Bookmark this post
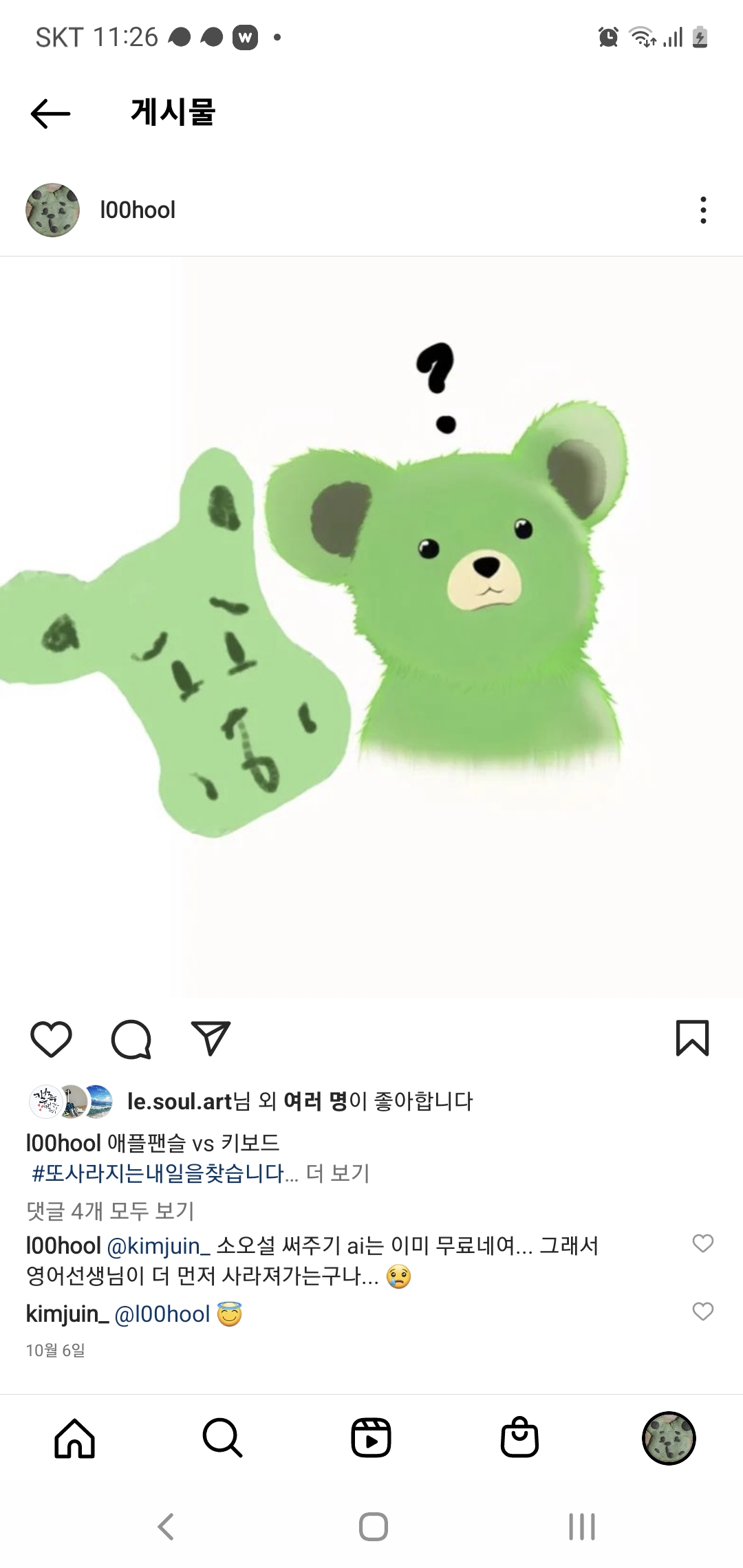 click(x=692, y=1038)
